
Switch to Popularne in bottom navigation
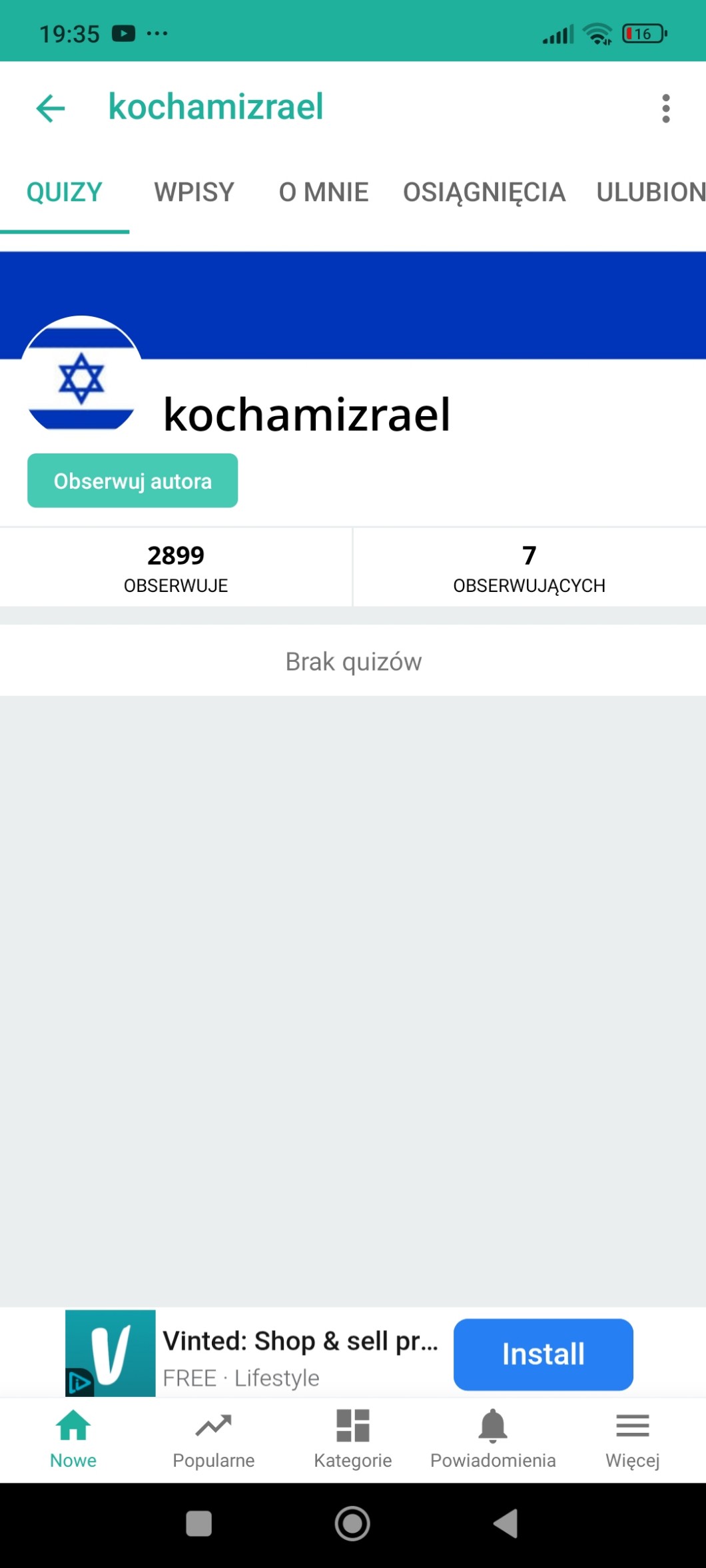pyautogui.click(x=213, y=1439)
